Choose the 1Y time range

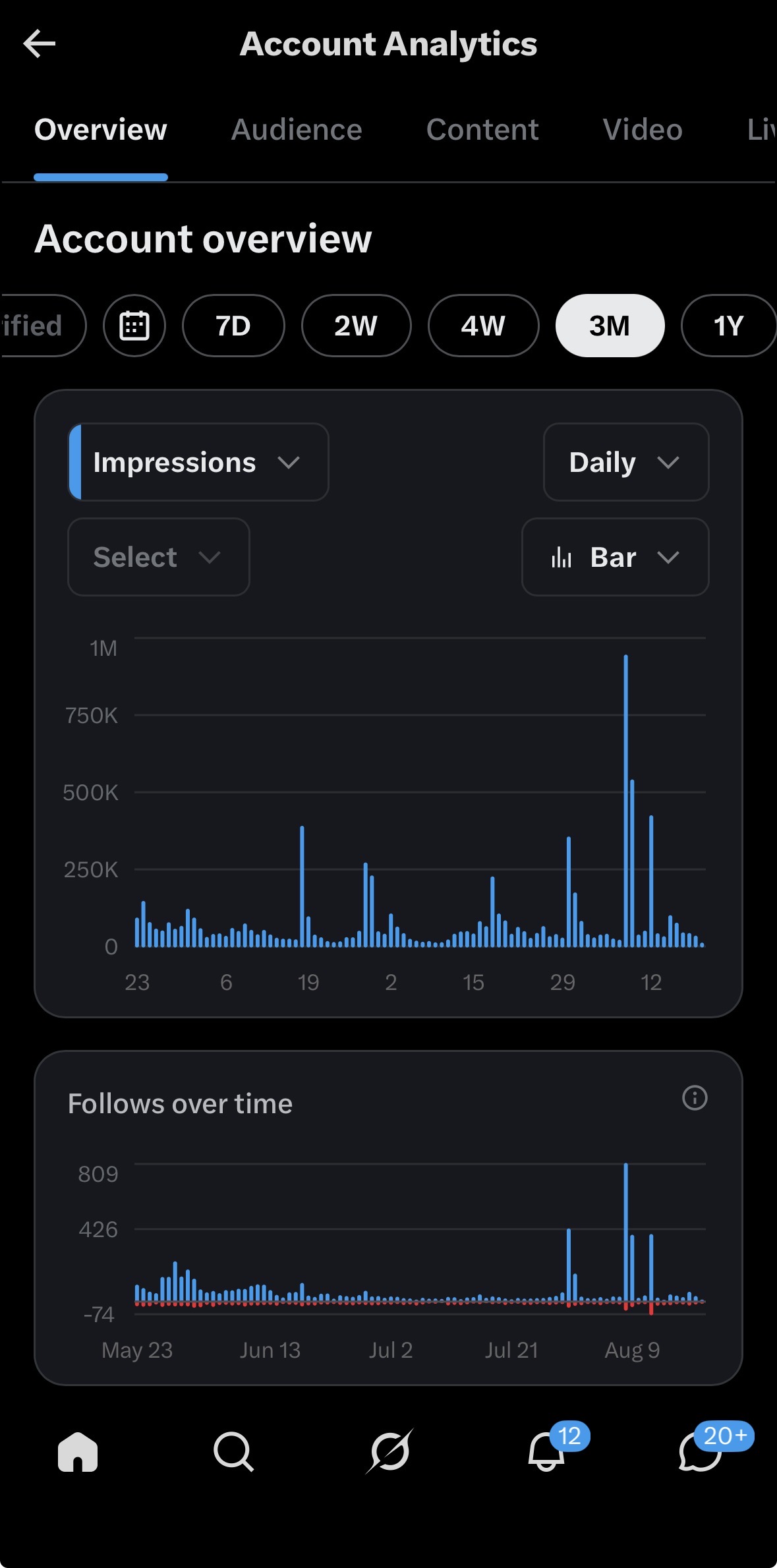(728, 326)
